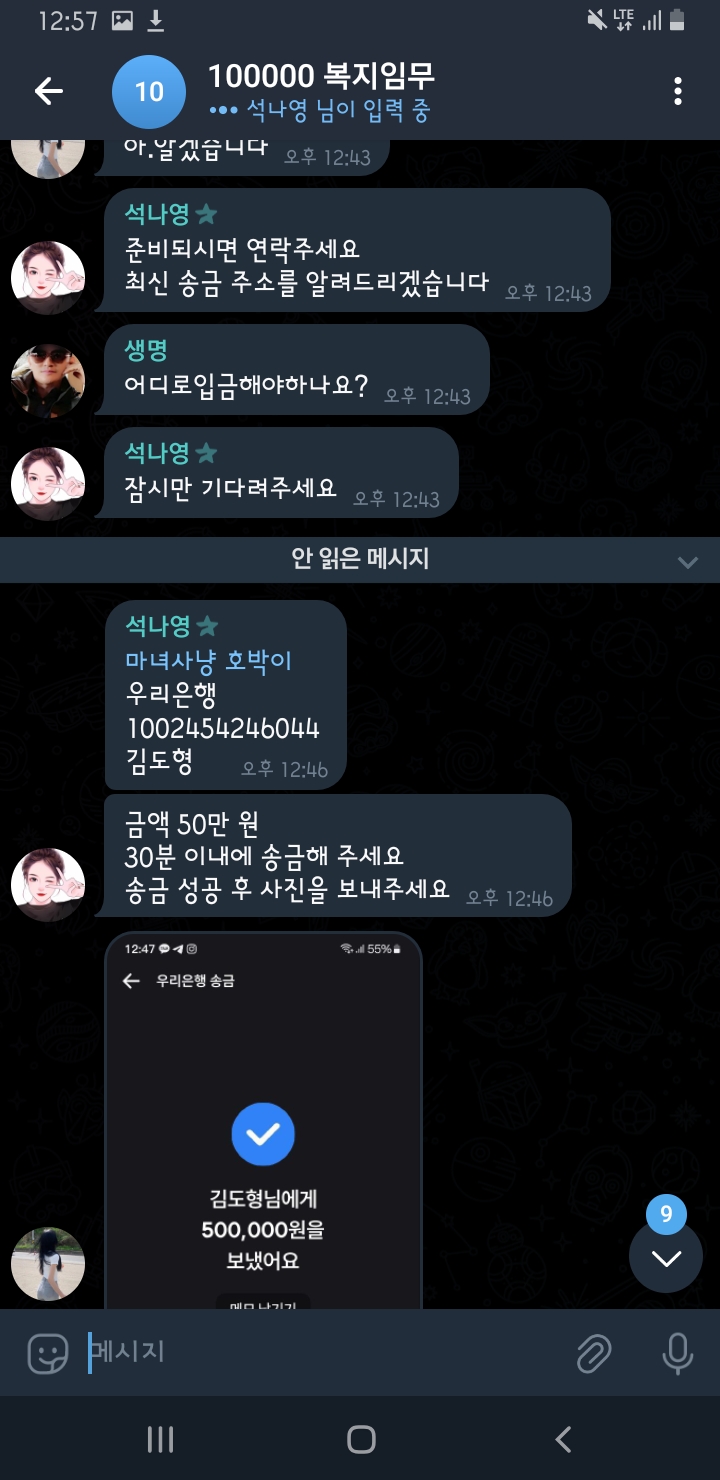Open 생명's profile picture
The height and width of the screenshot is (1480, 720).
click(x=48, y=381)
